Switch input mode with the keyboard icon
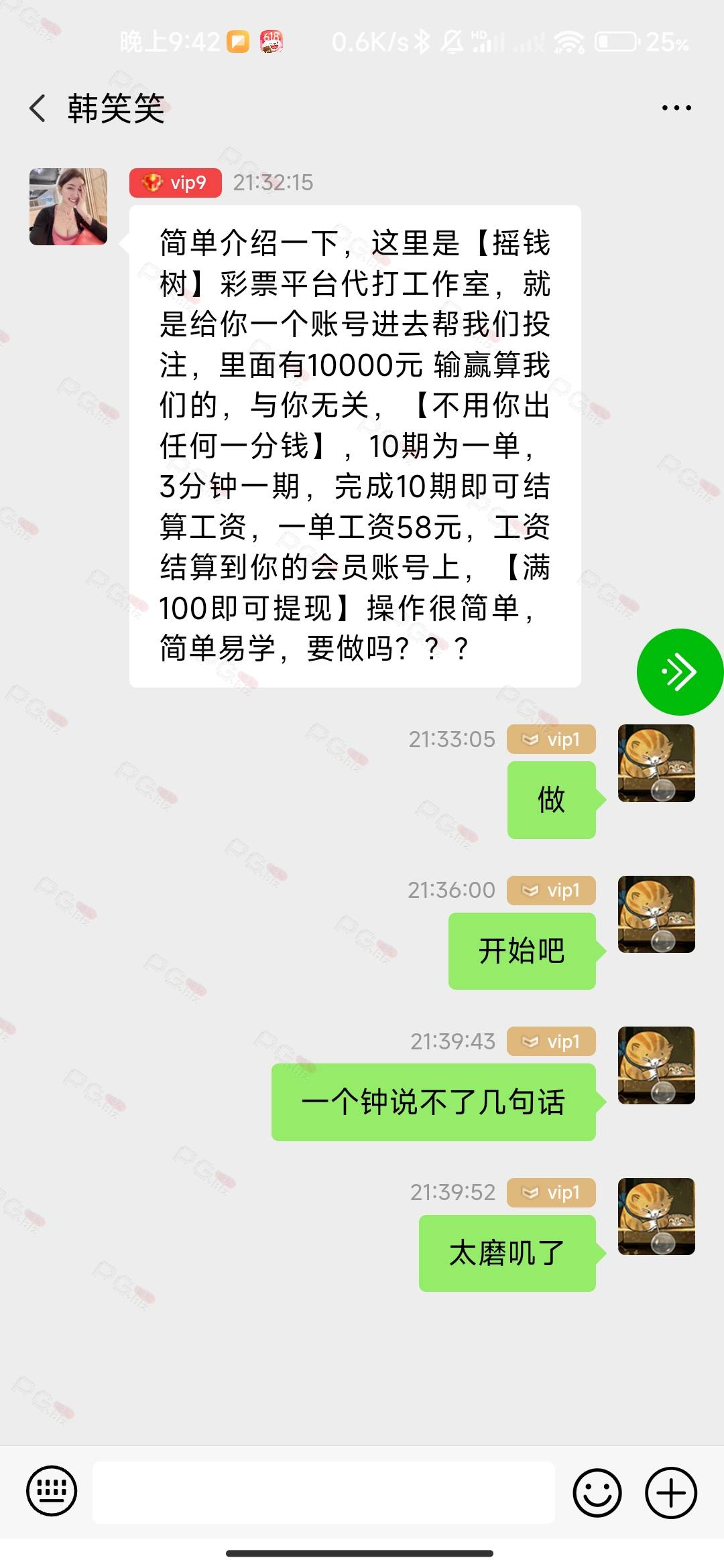Screen dimensions: 724x1568 coord(52,1491)
